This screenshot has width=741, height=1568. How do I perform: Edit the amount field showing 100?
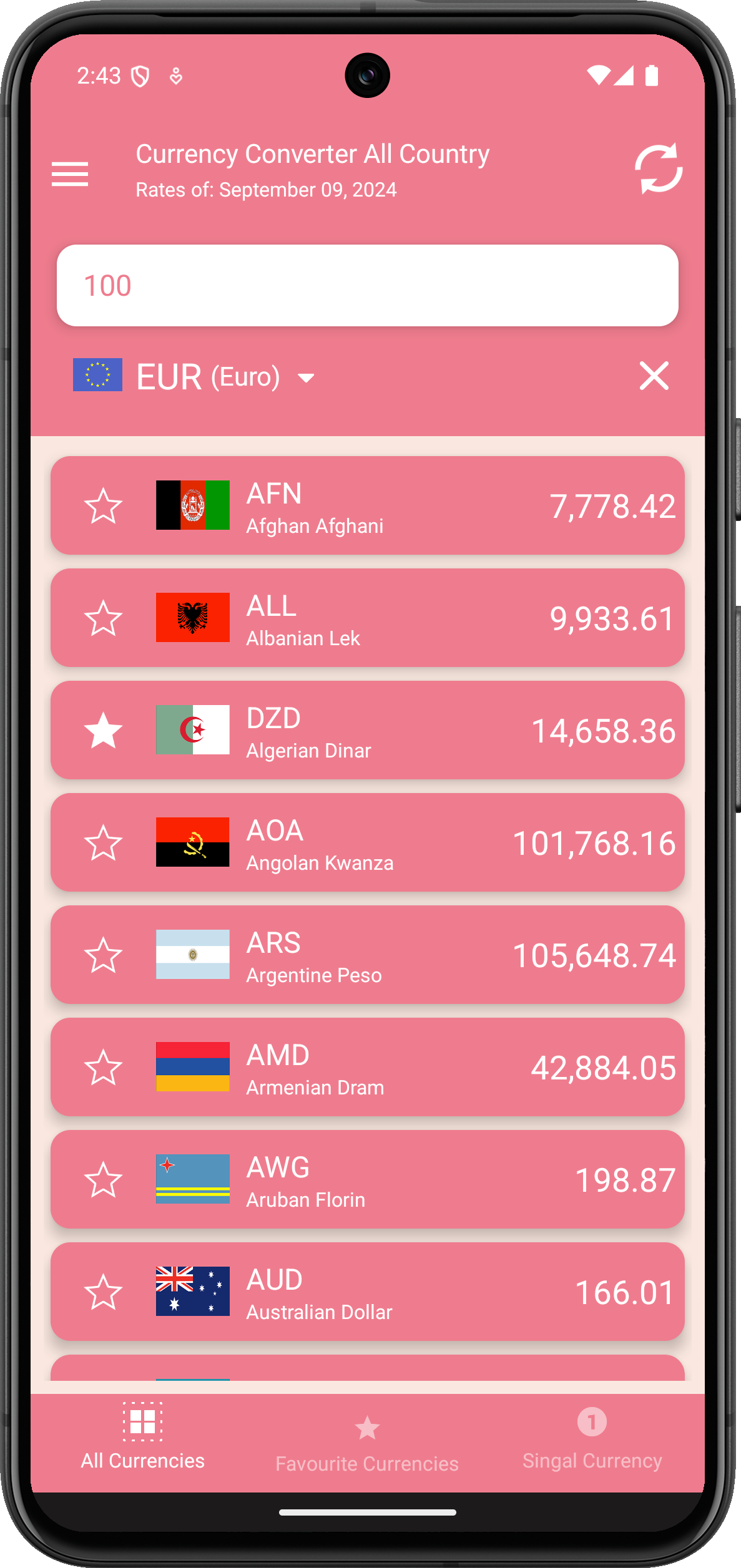[367, 286]
